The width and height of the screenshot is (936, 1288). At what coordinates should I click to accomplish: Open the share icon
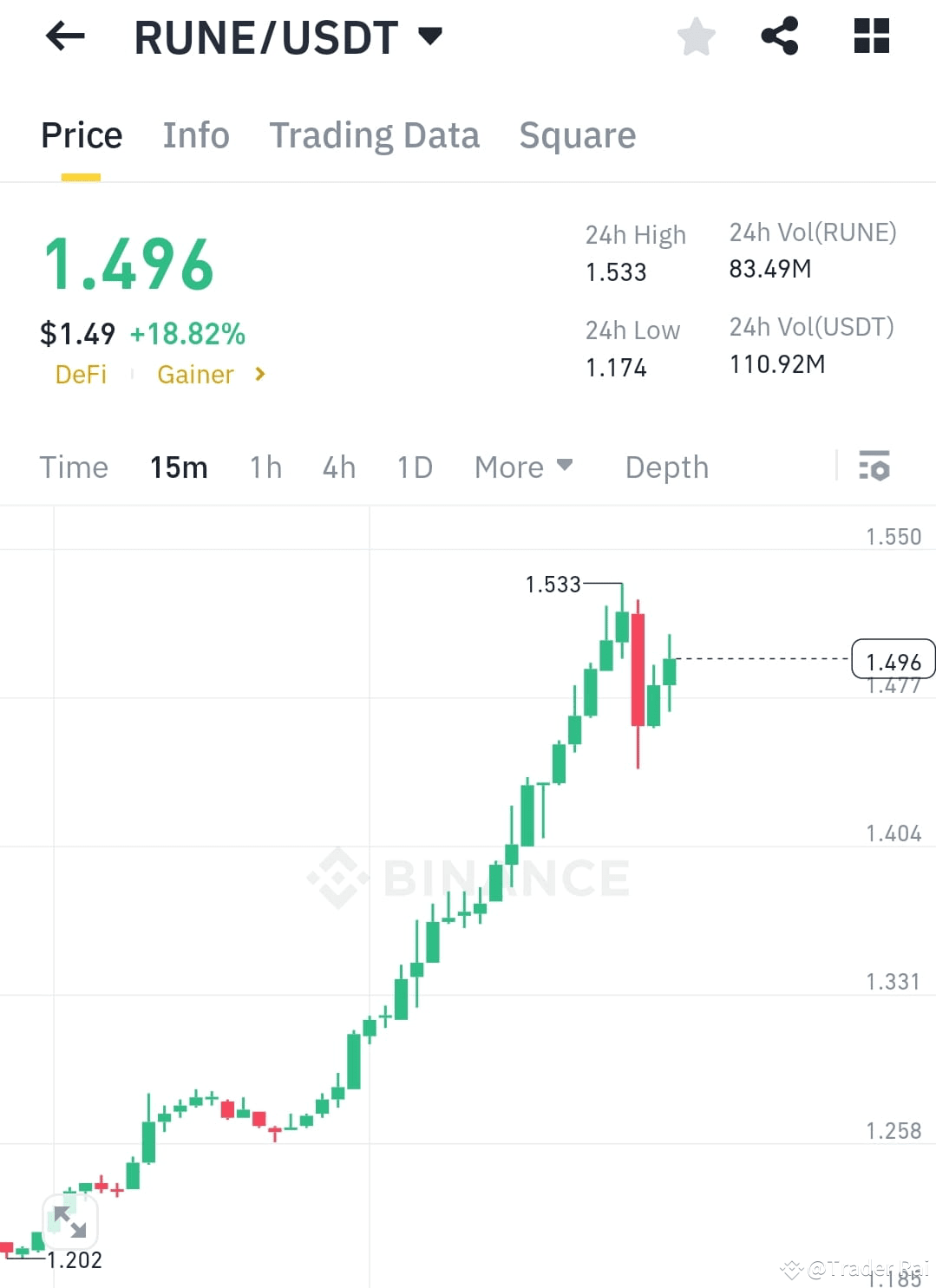coord(779,36)
